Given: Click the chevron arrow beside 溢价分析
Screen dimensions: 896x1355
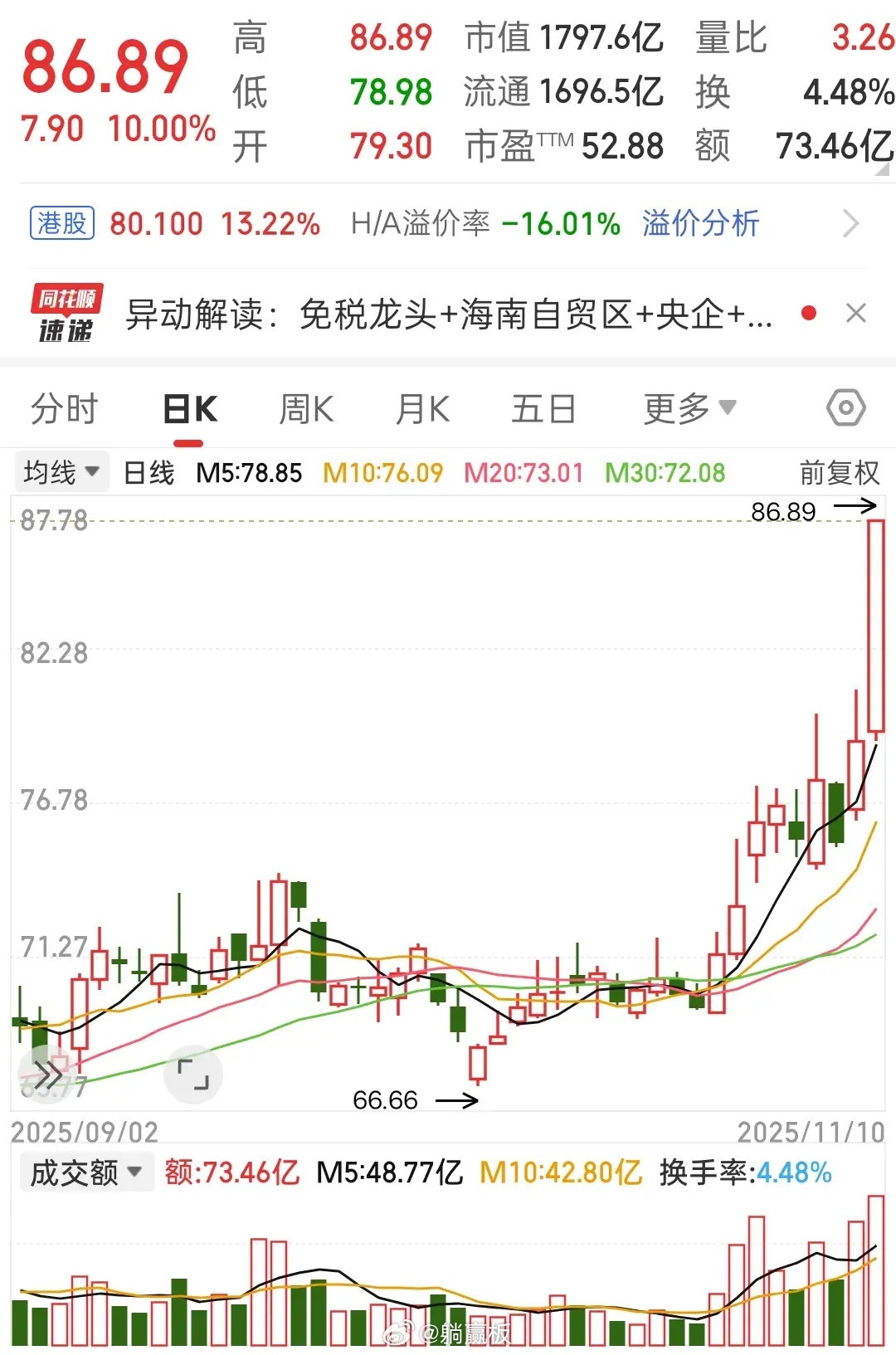Looking at the screenshot, I should pyautogui.click(x=850, y=222).
